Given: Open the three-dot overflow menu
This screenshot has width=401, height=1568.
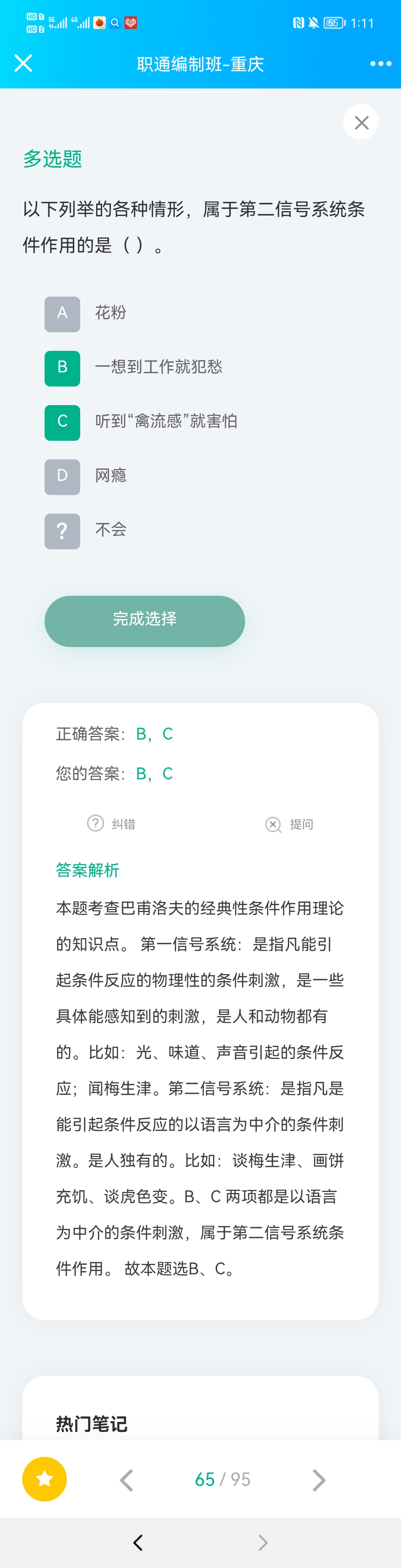Looking at the screenshot, I should (x=380, y=63).
